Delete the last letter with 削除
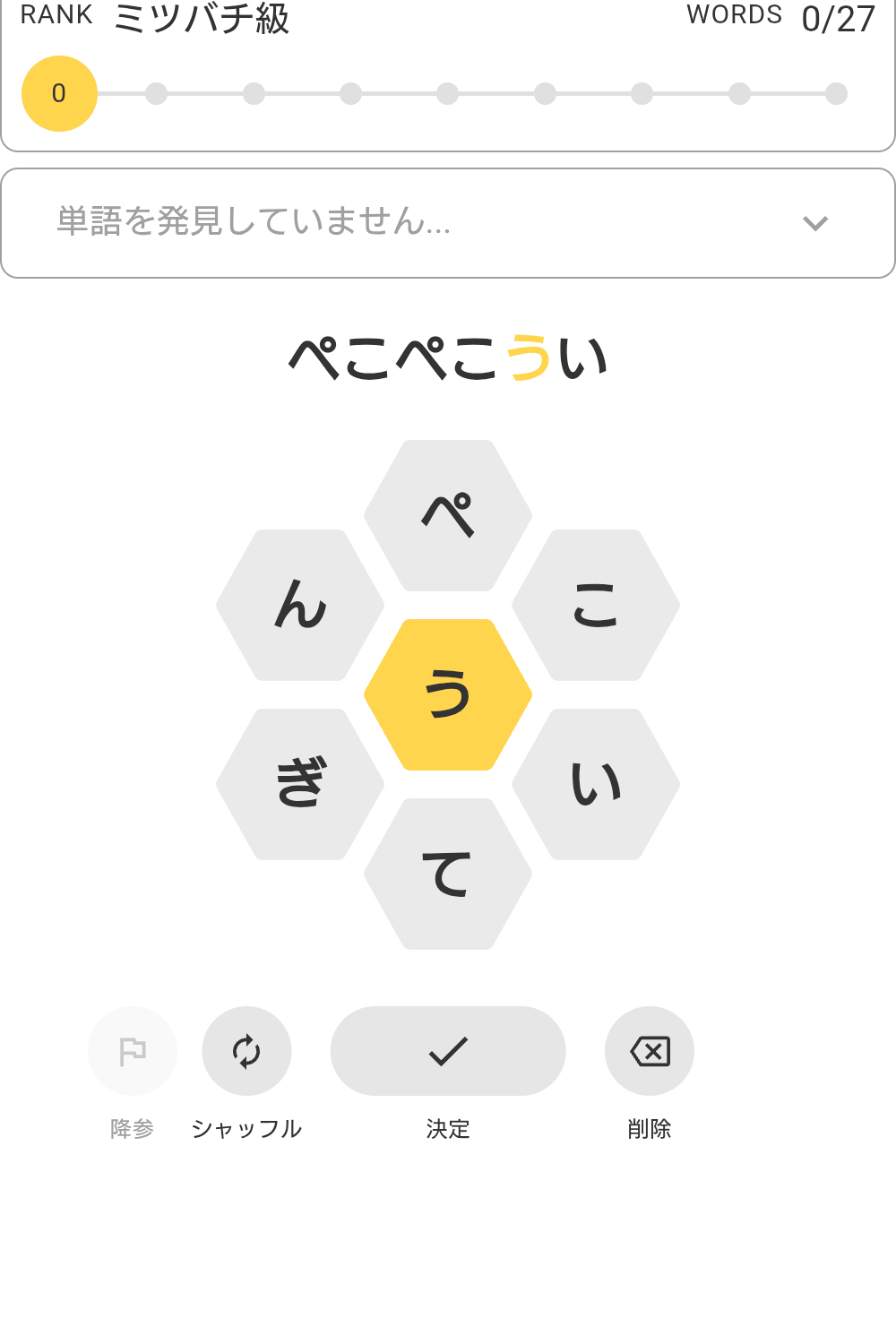The height and width of the screenshot is (1344, 896). (650, 1051)
